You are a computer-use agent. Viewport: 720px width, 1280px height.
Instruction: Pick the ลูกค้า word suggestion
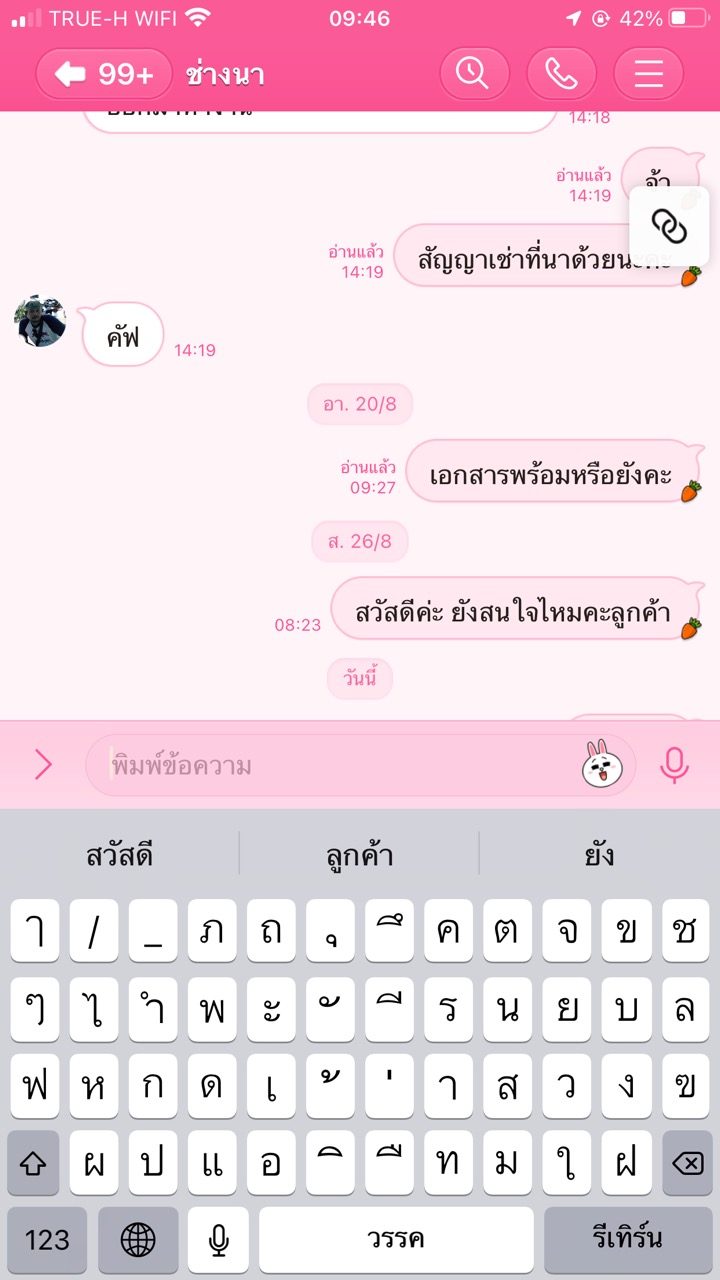pyautogui.click(x=360, y=855)
